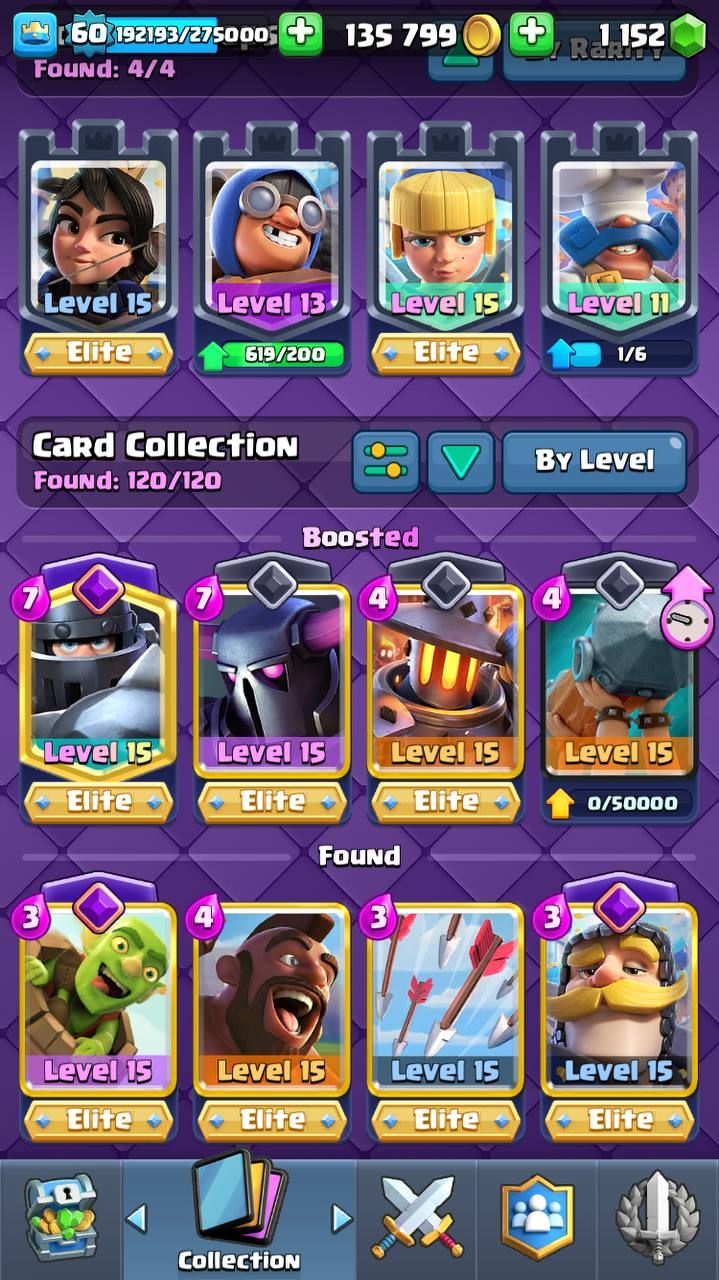Tap the left arrow beside Collection
The image size is (719, 1280).
point(137,1218)
